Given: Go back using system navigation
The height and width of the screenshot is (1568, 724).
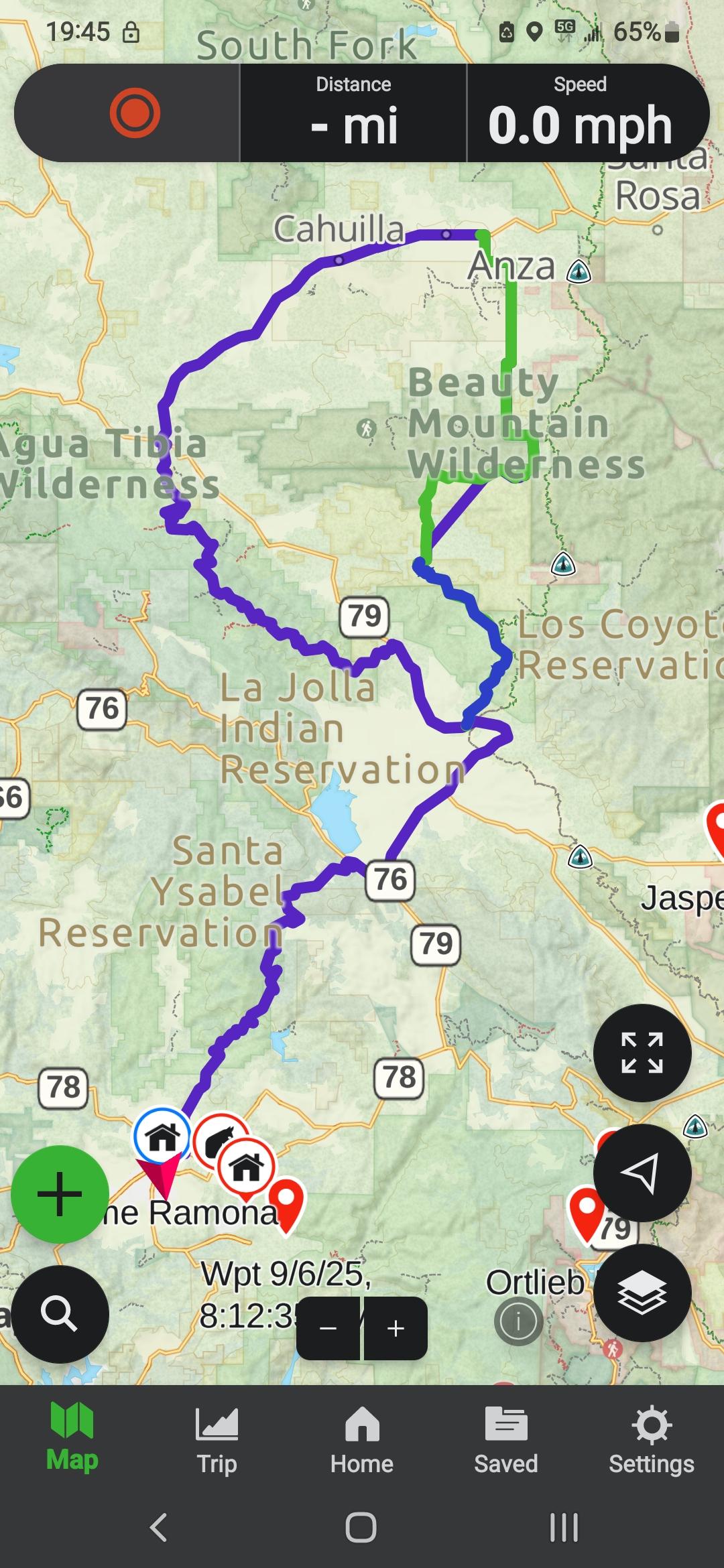Looking at the screenshot, I should click(158, 1528).
